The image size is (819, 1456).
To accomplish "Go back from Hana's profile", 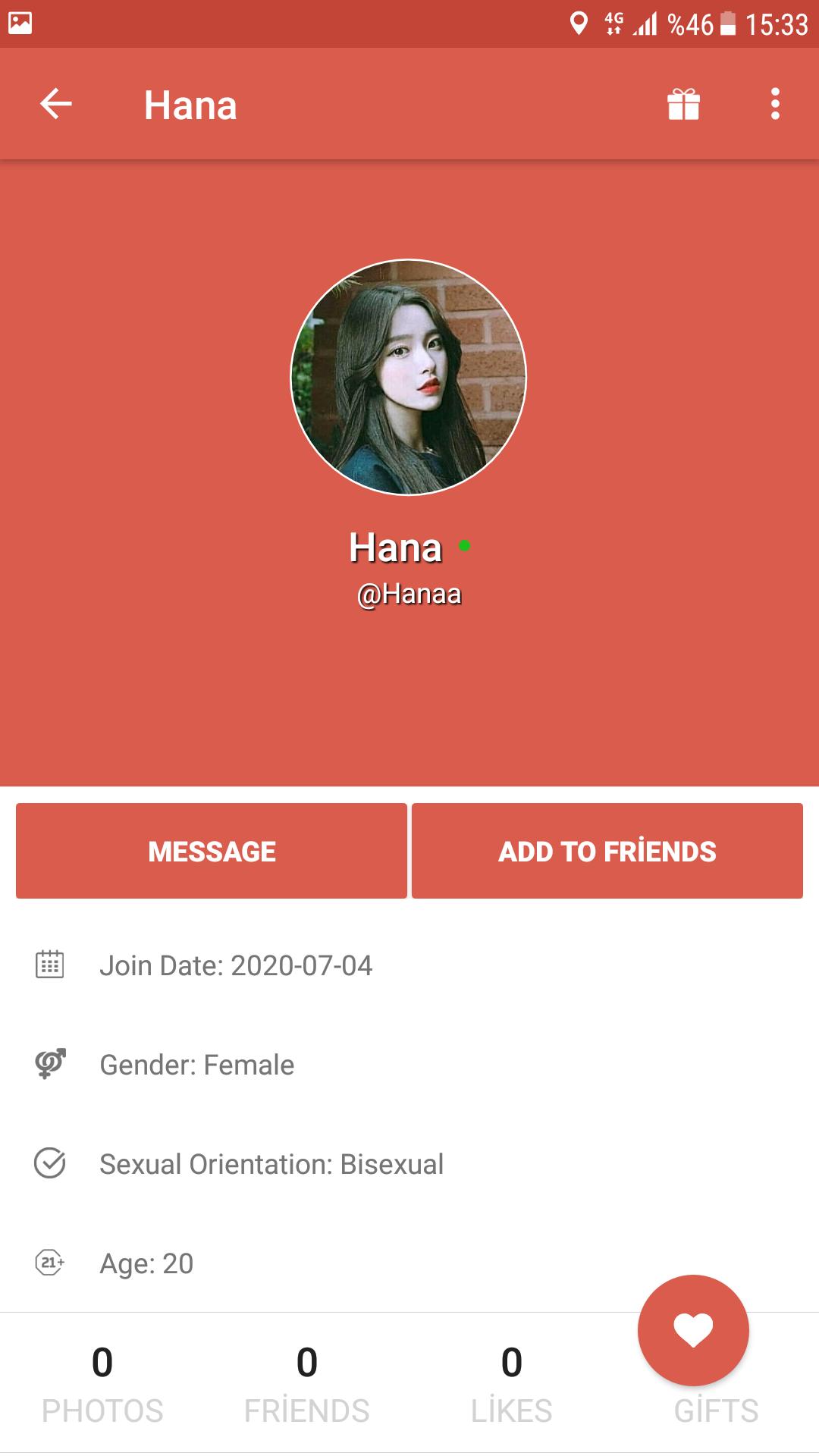I will [x=55, y=104].
